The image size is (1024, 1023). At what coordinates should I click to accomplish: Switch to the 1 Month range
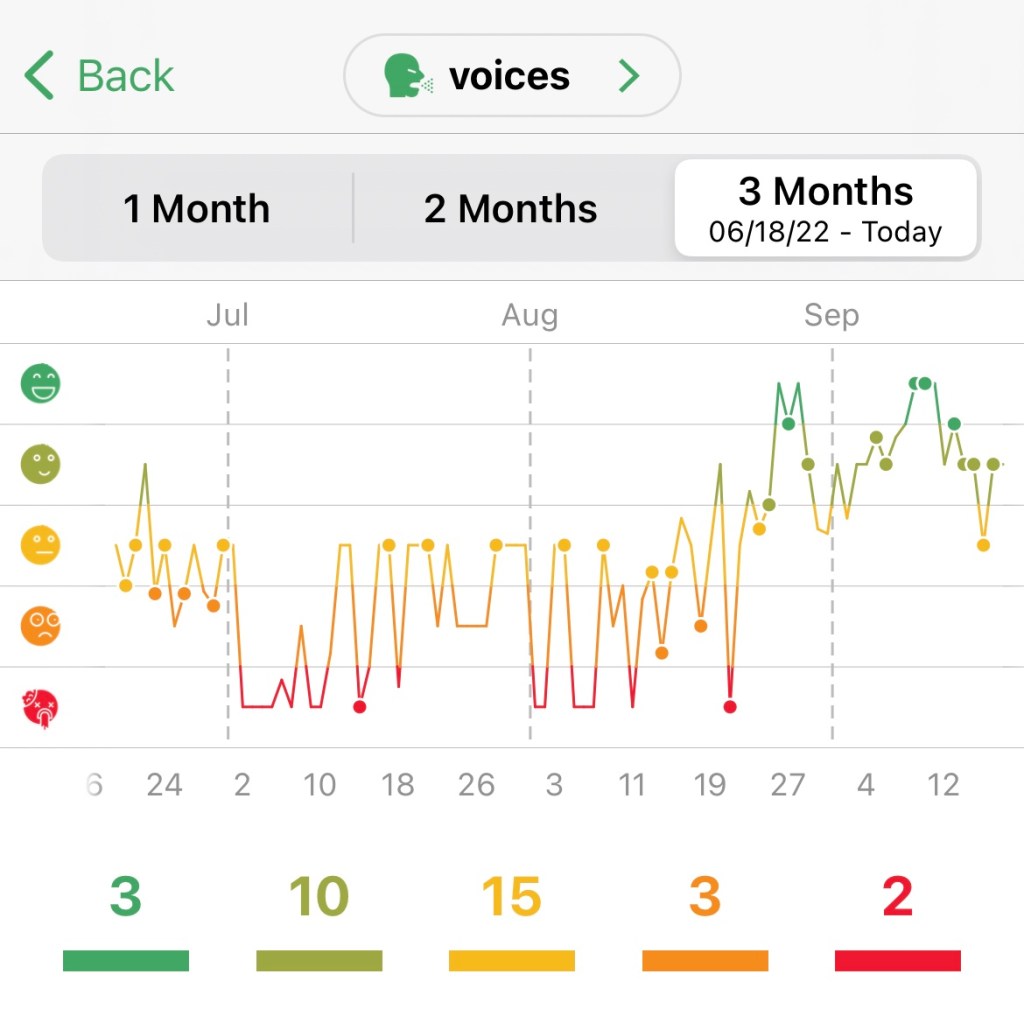click(x=196, y=209)
